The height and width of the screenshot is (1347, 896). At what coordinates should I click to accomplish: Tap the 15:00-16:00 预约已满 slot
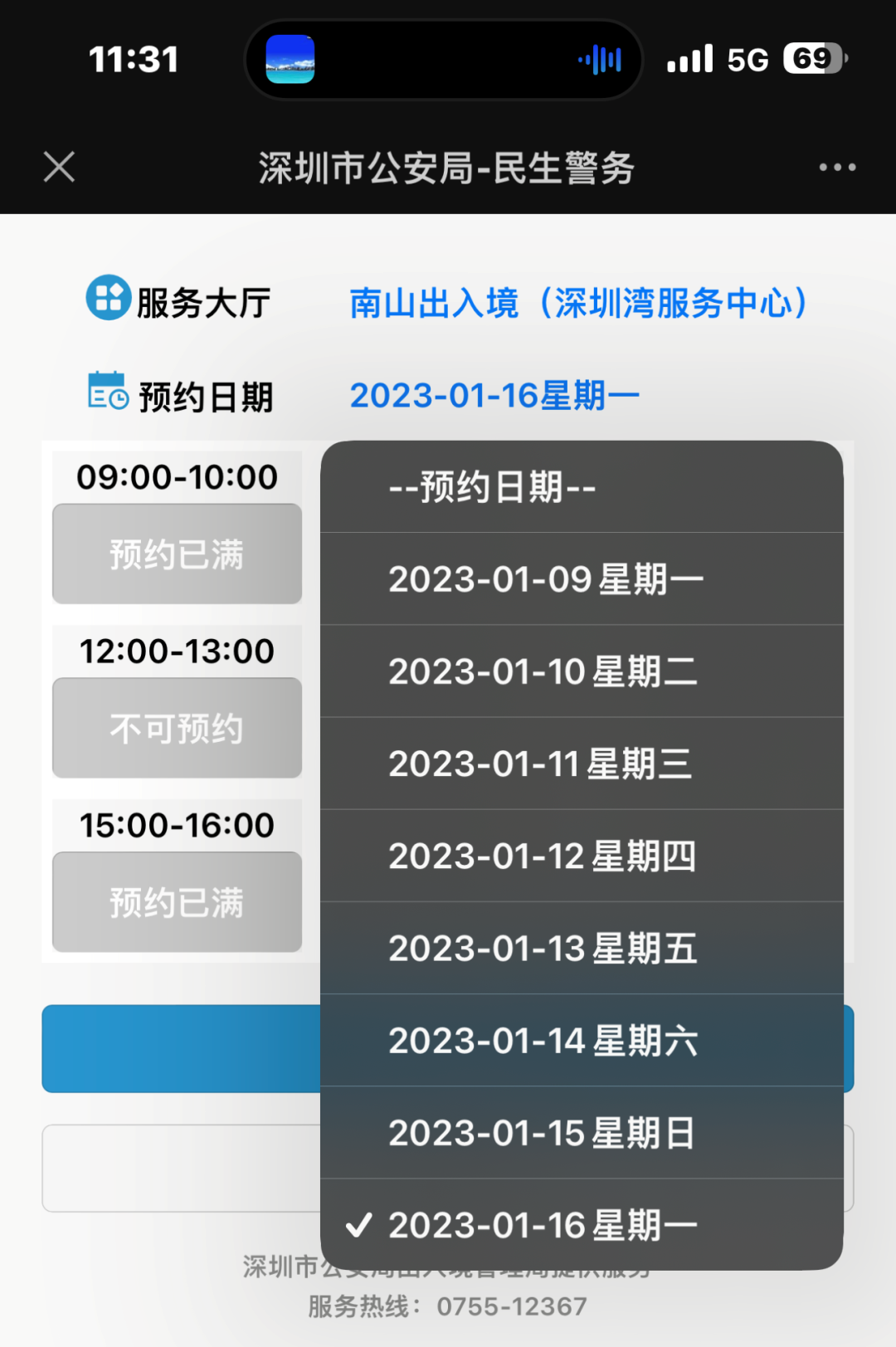(x=177, y=902)
